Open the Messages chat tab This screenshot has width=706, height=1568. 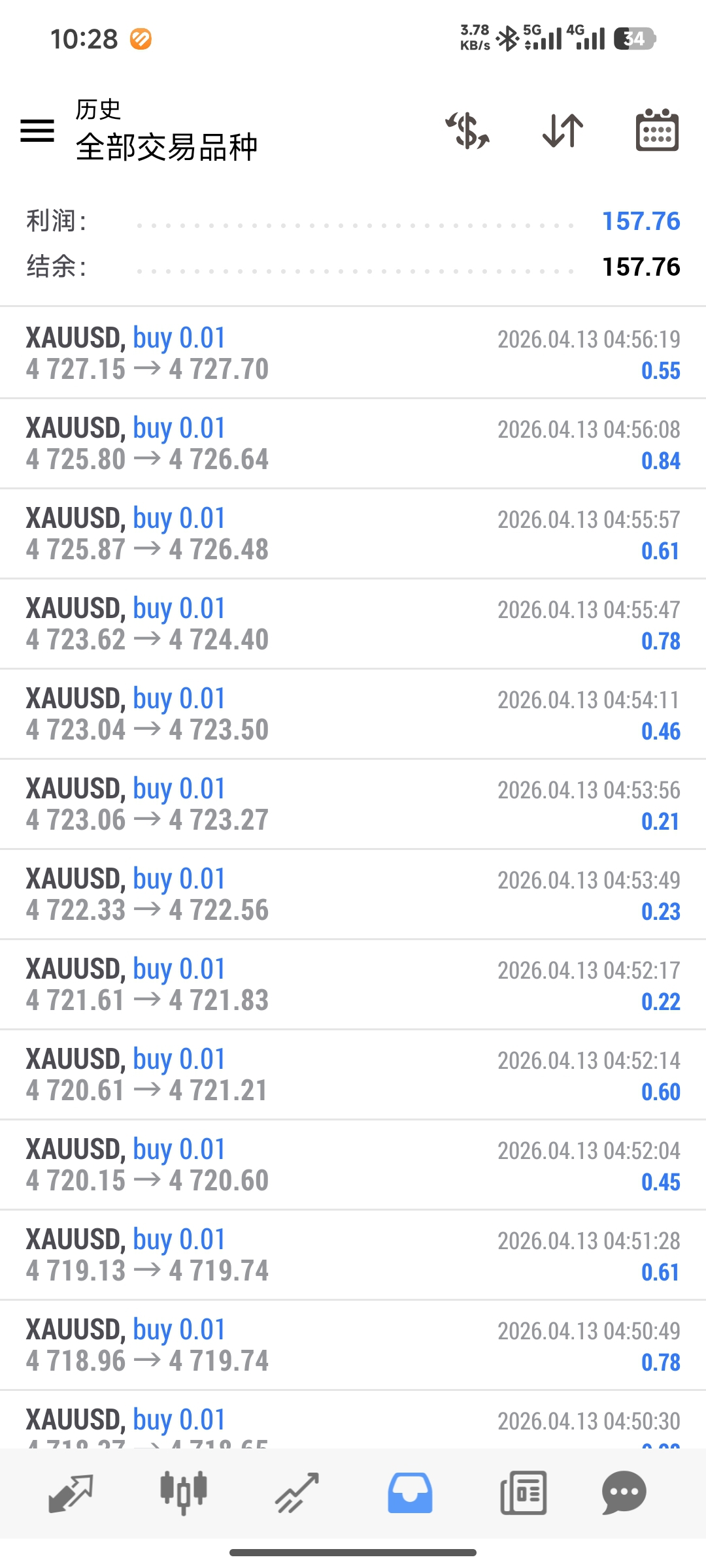pyautogui.click(x=624, y=1494)
